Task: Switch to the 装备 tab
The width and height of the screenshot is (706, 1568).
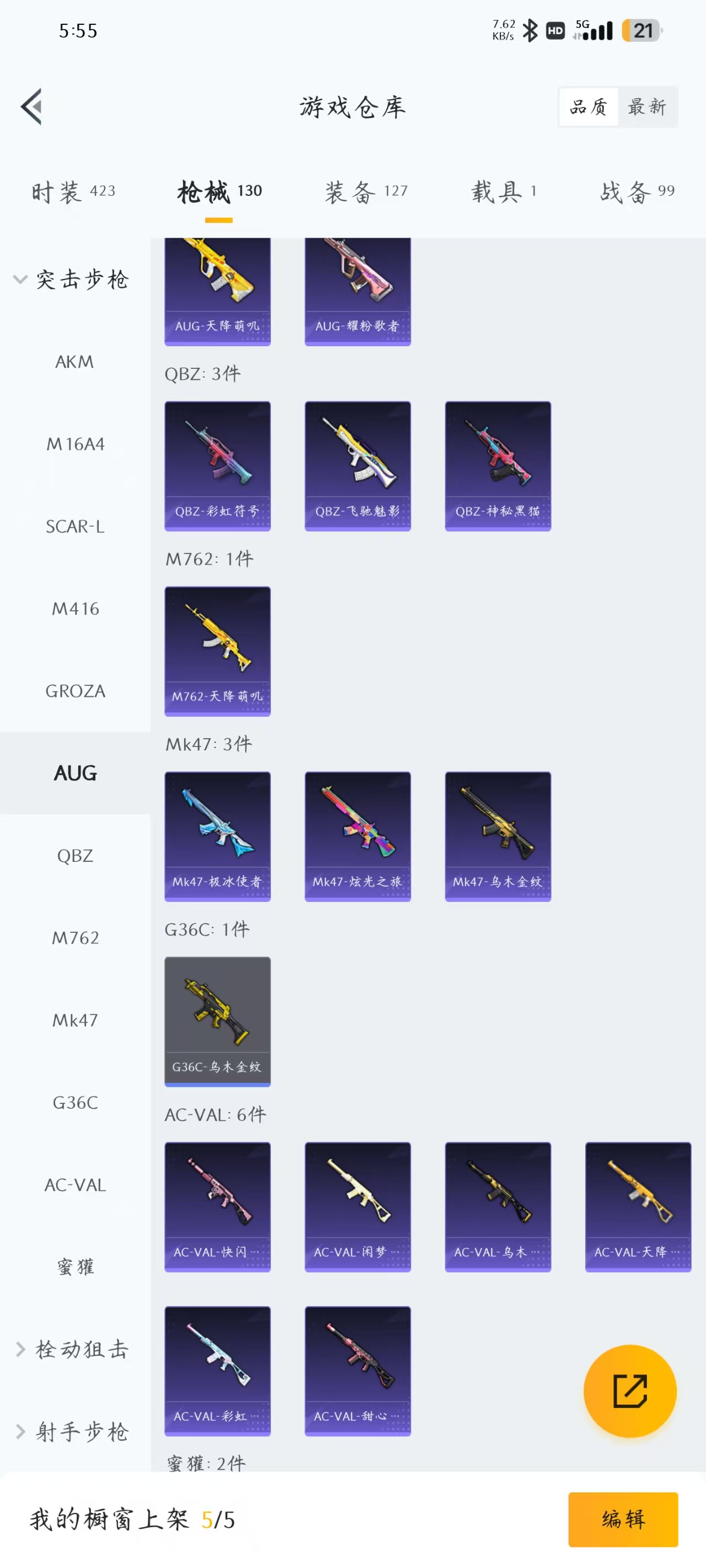Action: (x=366, y=191)
